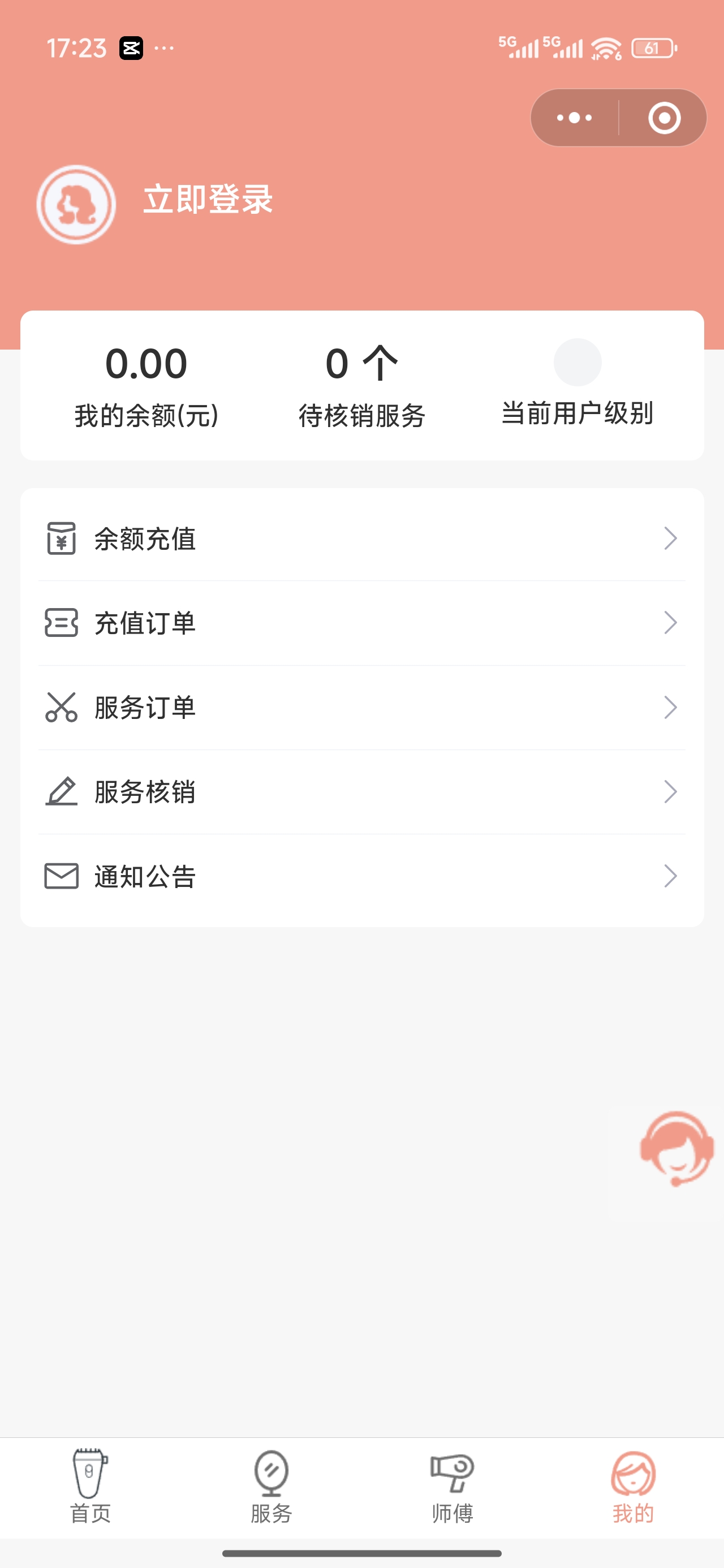Viewport: 724px width, 1568px height.
Task: Switch to the 服务 tab
Action: click(x=271, y=1487)
